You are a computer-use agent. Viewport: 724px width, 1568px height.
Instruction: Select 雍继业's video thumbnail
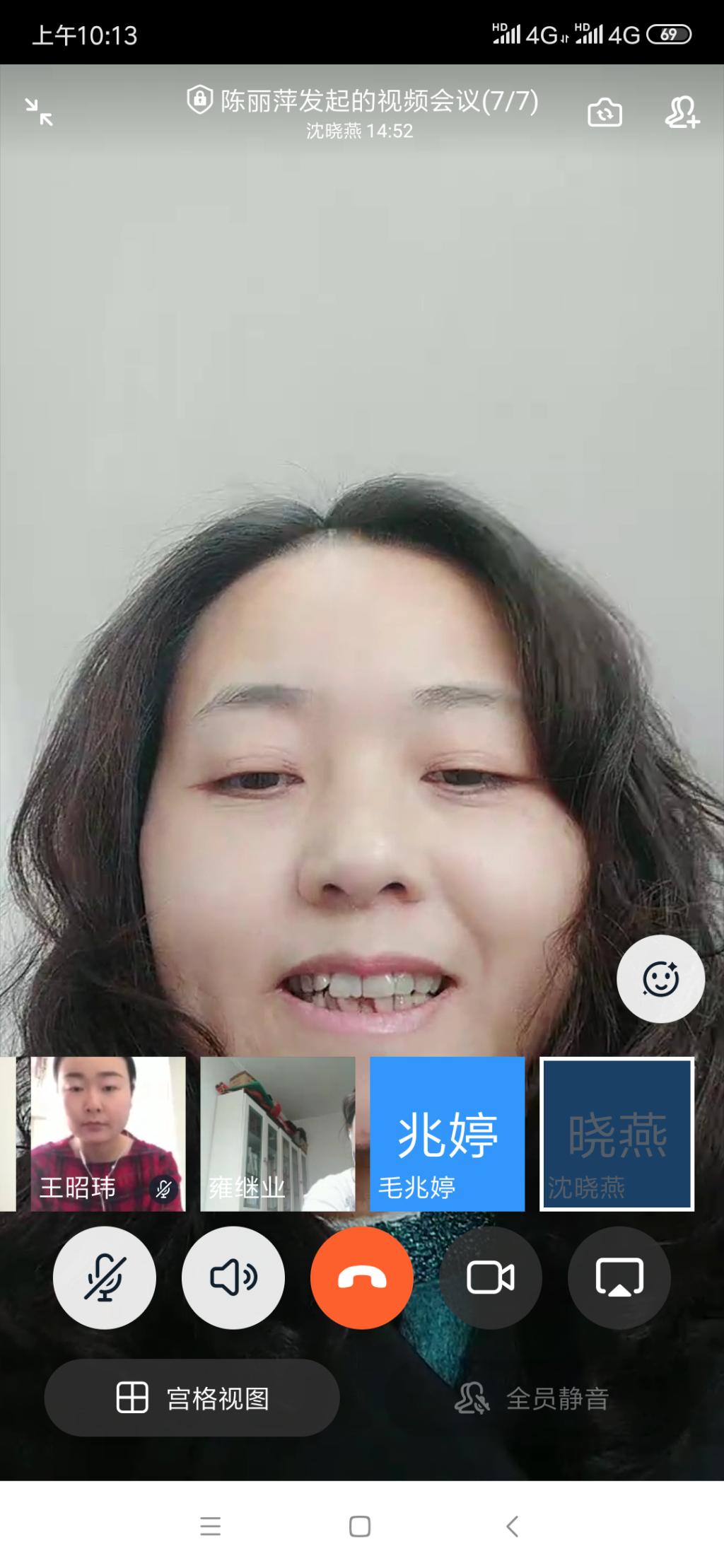click(x=277, y=1133)
